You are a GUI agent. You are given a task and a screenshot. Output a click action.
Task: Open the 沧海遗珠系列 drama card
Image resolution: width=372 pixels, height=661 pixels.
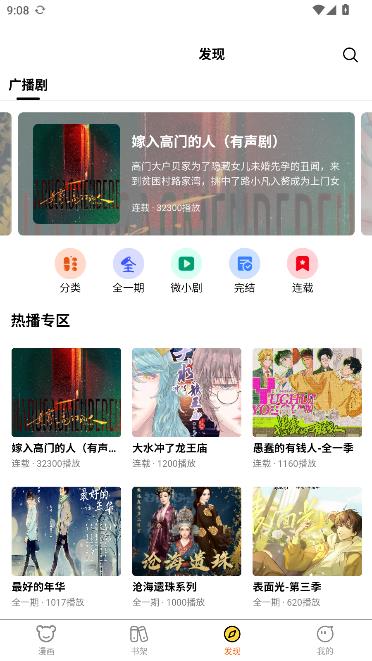point(186,547)
